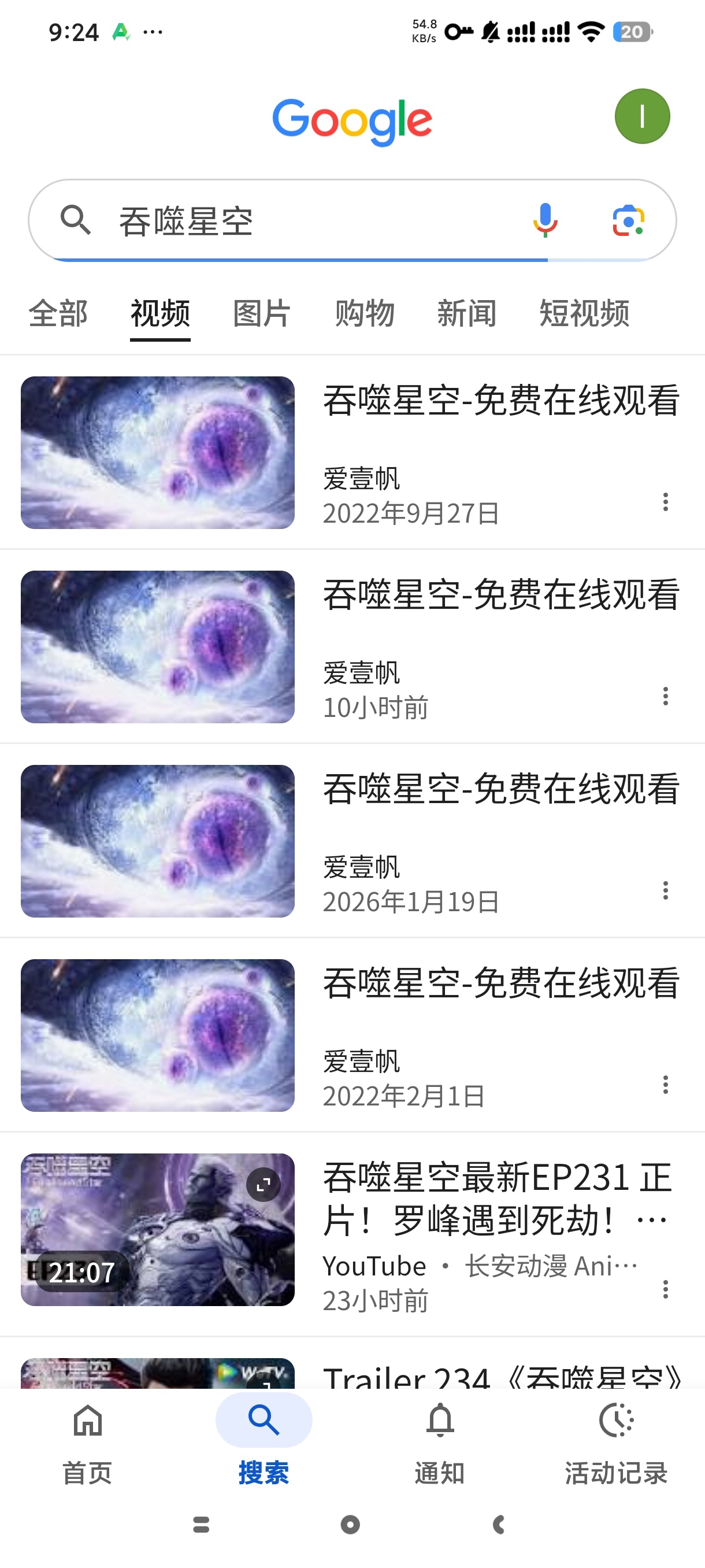Expand the preview on the EP231 thumbnail
The width and height of the screenshot is (705, 1568).
click(x=264, y=1185)
